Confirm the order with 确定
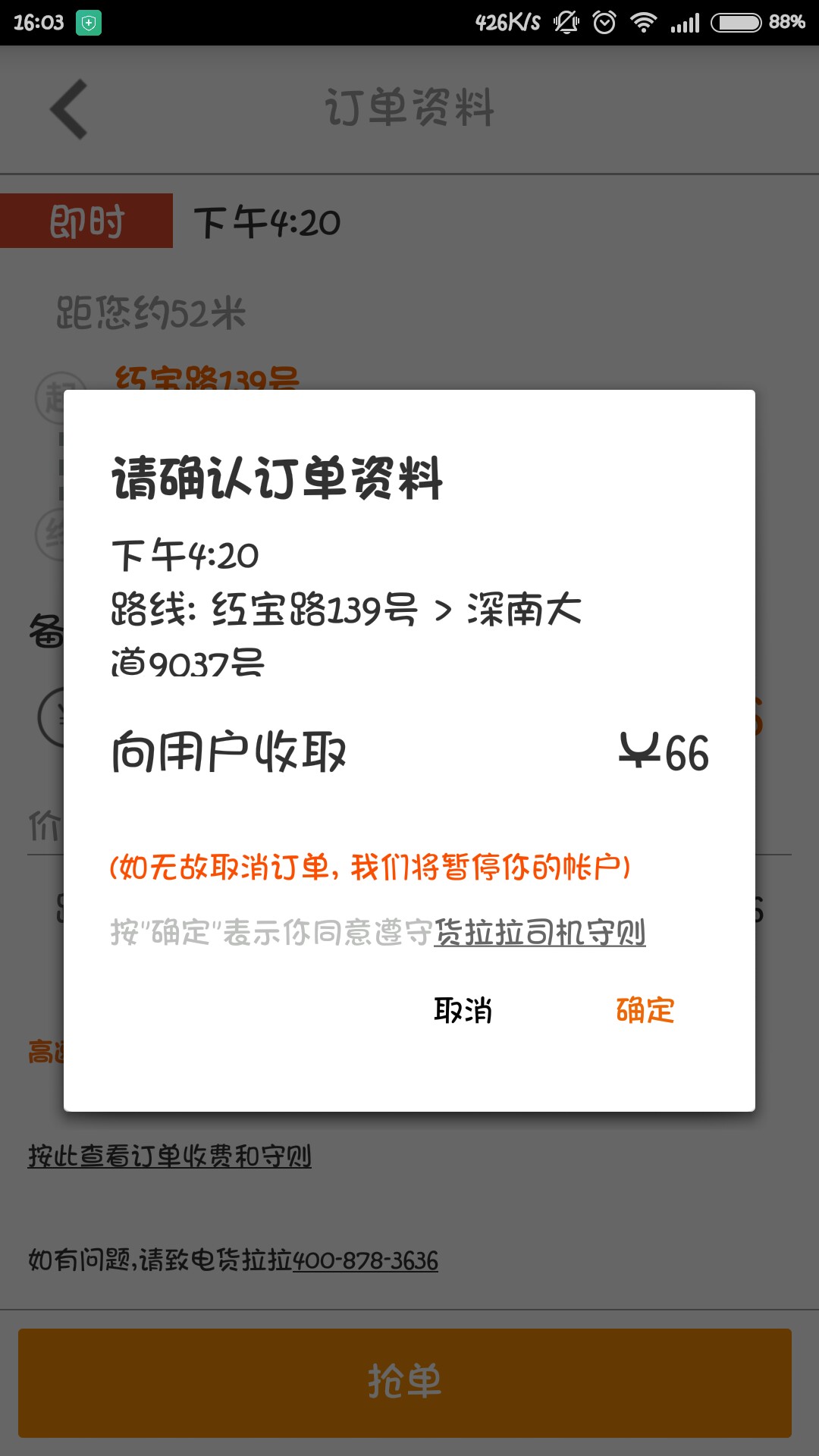This screenshot has height=1456, width=819. pyautogui.click(x=645, y=1010)
